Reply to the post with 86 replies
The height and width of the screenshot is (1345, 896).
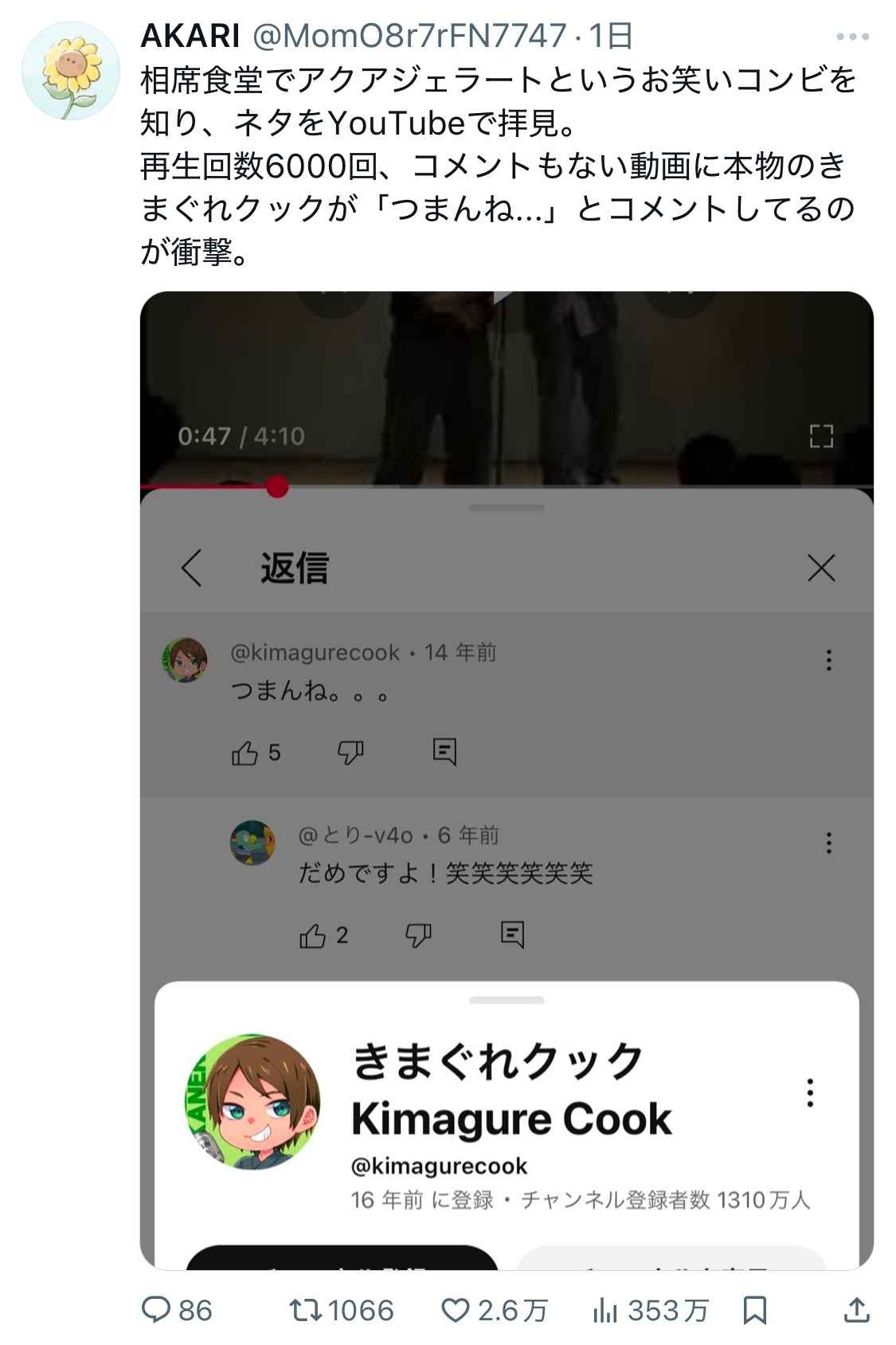pos(157,1309)
